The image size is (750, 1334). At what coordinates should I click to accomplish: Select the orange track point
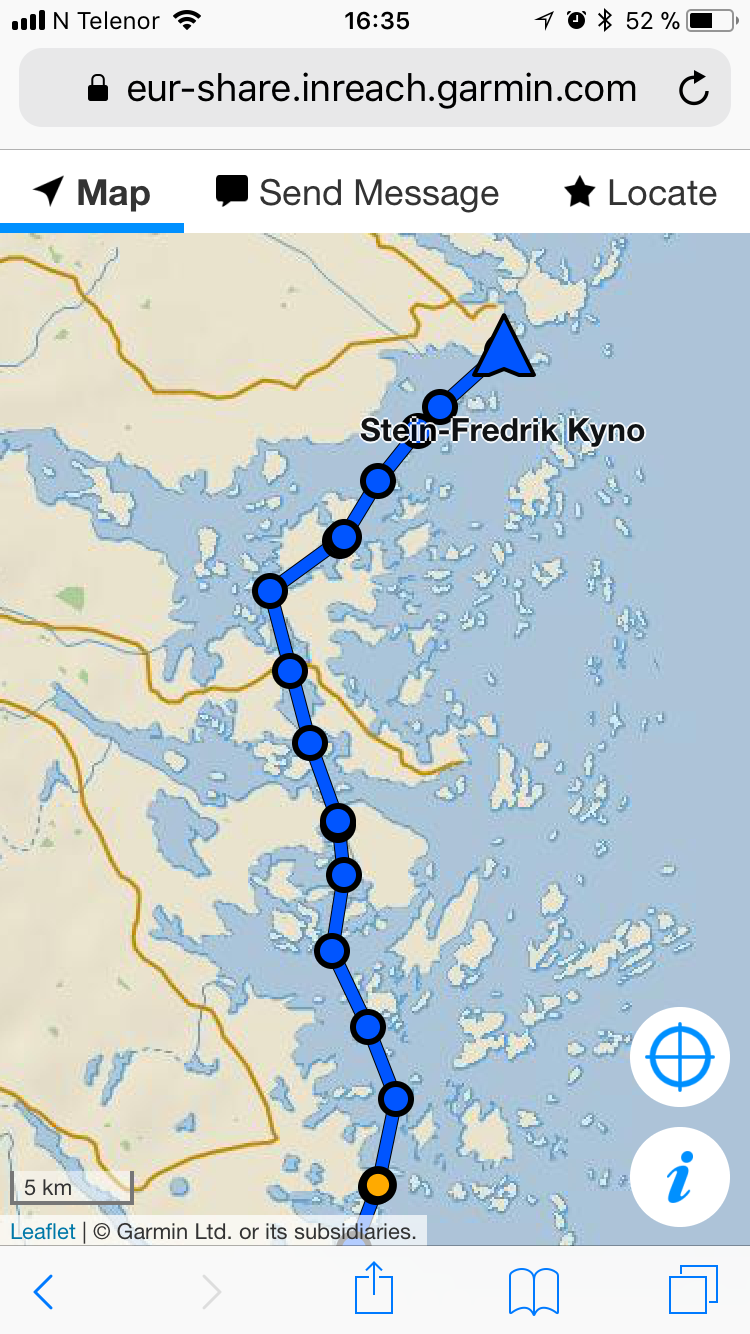click(x=377, y=1185)
